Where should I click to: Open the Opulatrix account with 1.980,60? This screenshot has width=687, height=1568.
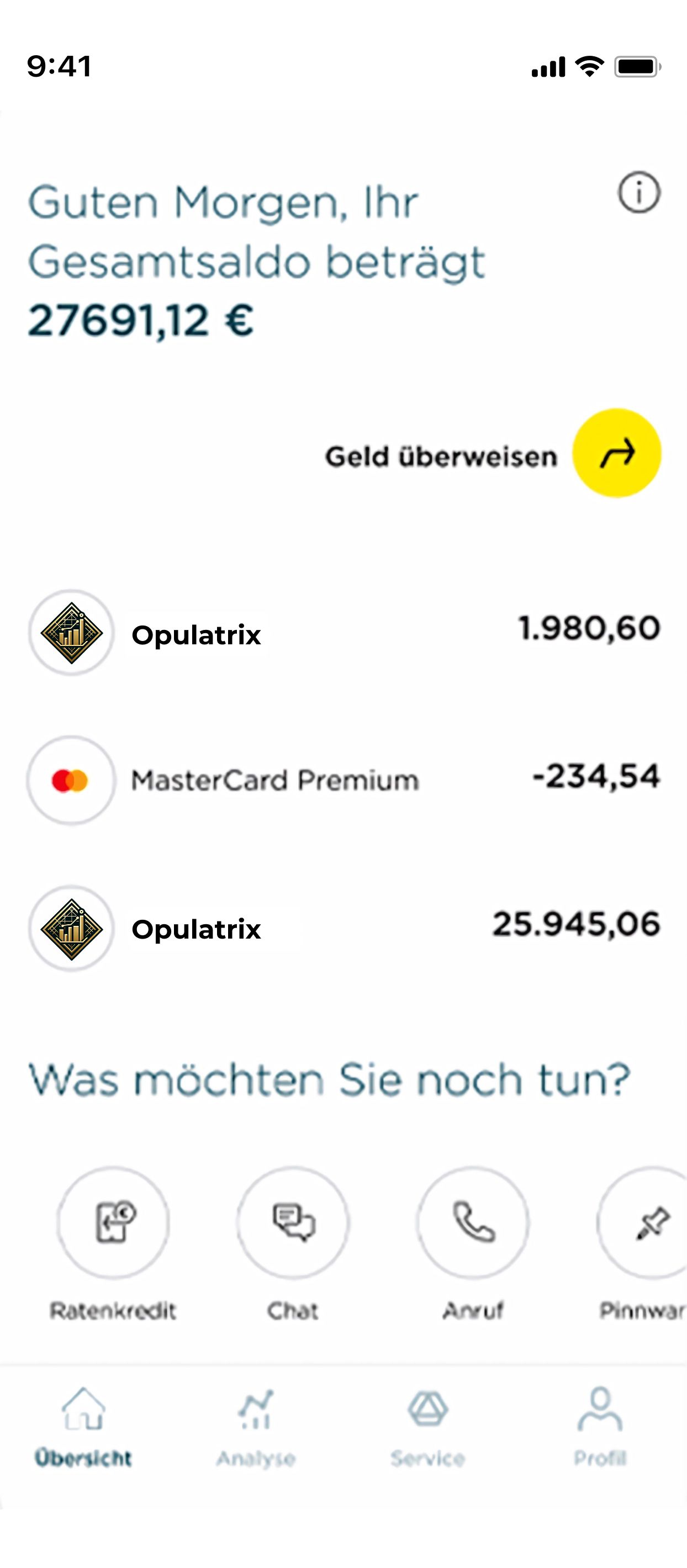[343, 633]
